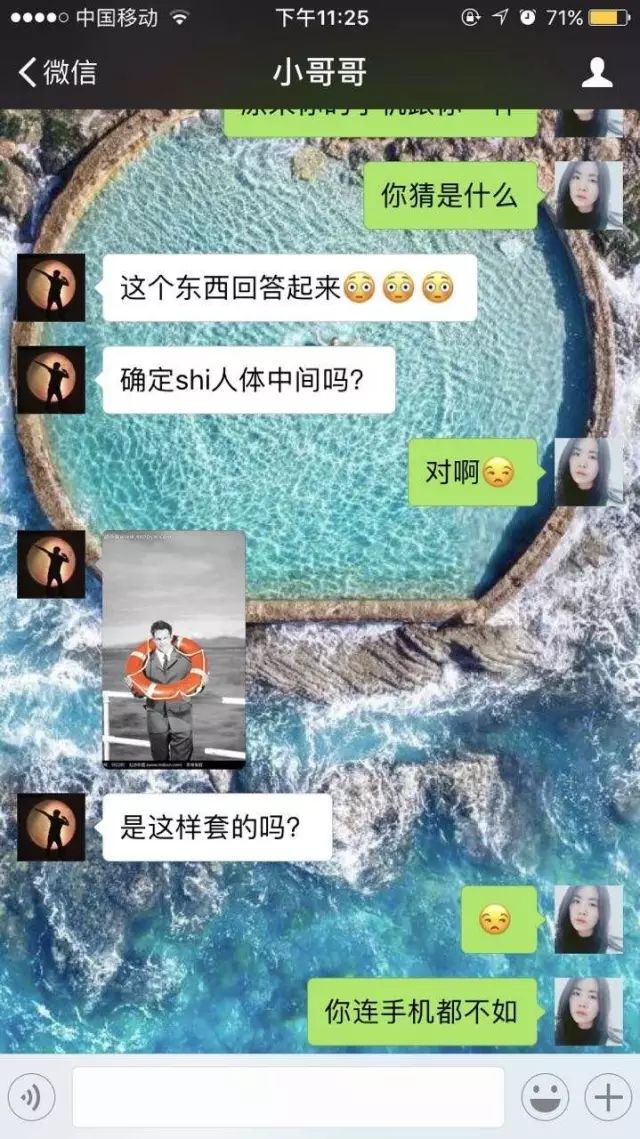Open 小哥哥's avatar next to 是这样套的吗?
640x1139 pixels.
[51, 827]
